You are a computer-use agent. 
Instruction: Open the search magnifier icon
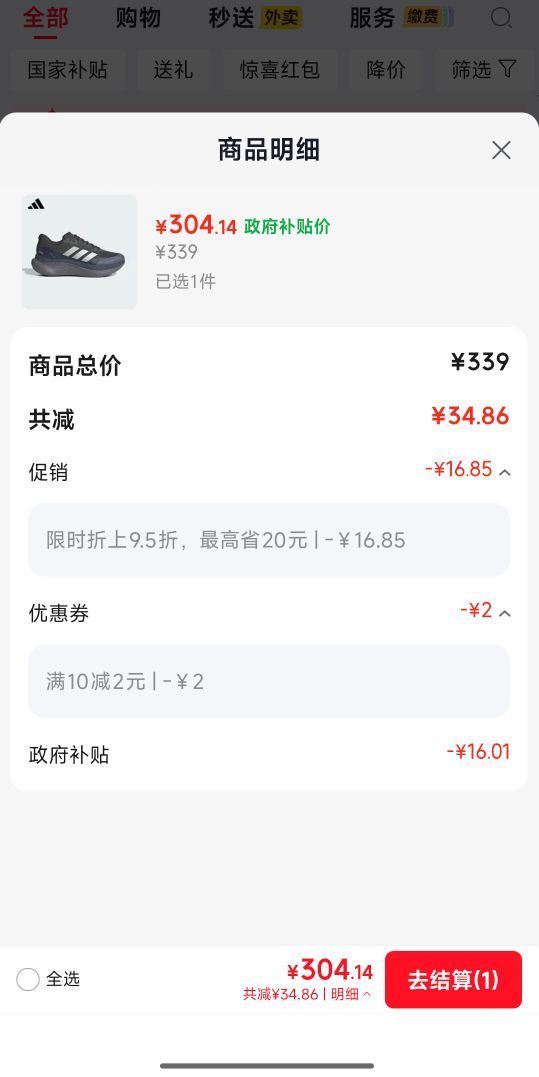click(501, 18)
